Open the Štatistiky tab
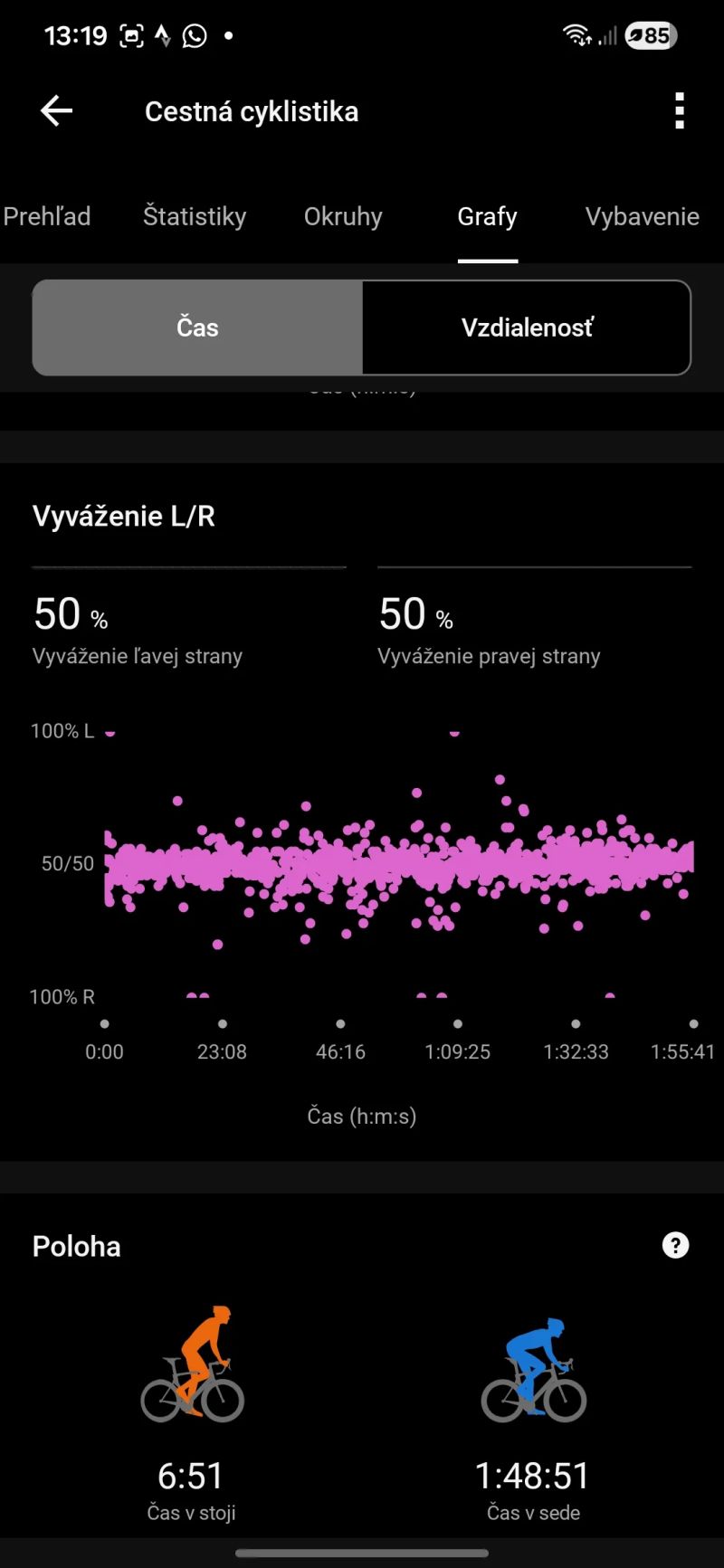724x1568 pixels. [195, 217]
